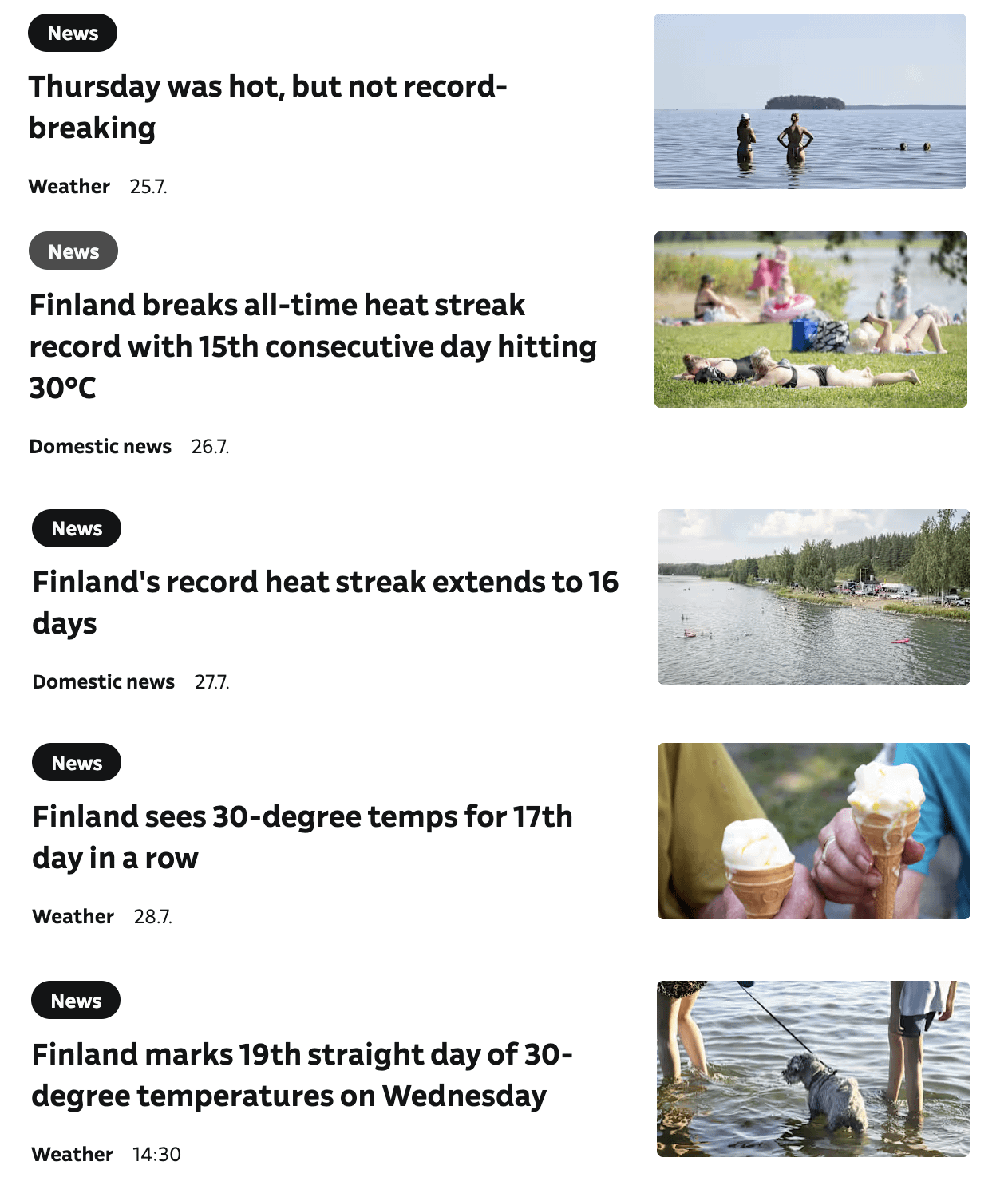
Task: Tap the photo of swimmers near the island
Action: 809,101
